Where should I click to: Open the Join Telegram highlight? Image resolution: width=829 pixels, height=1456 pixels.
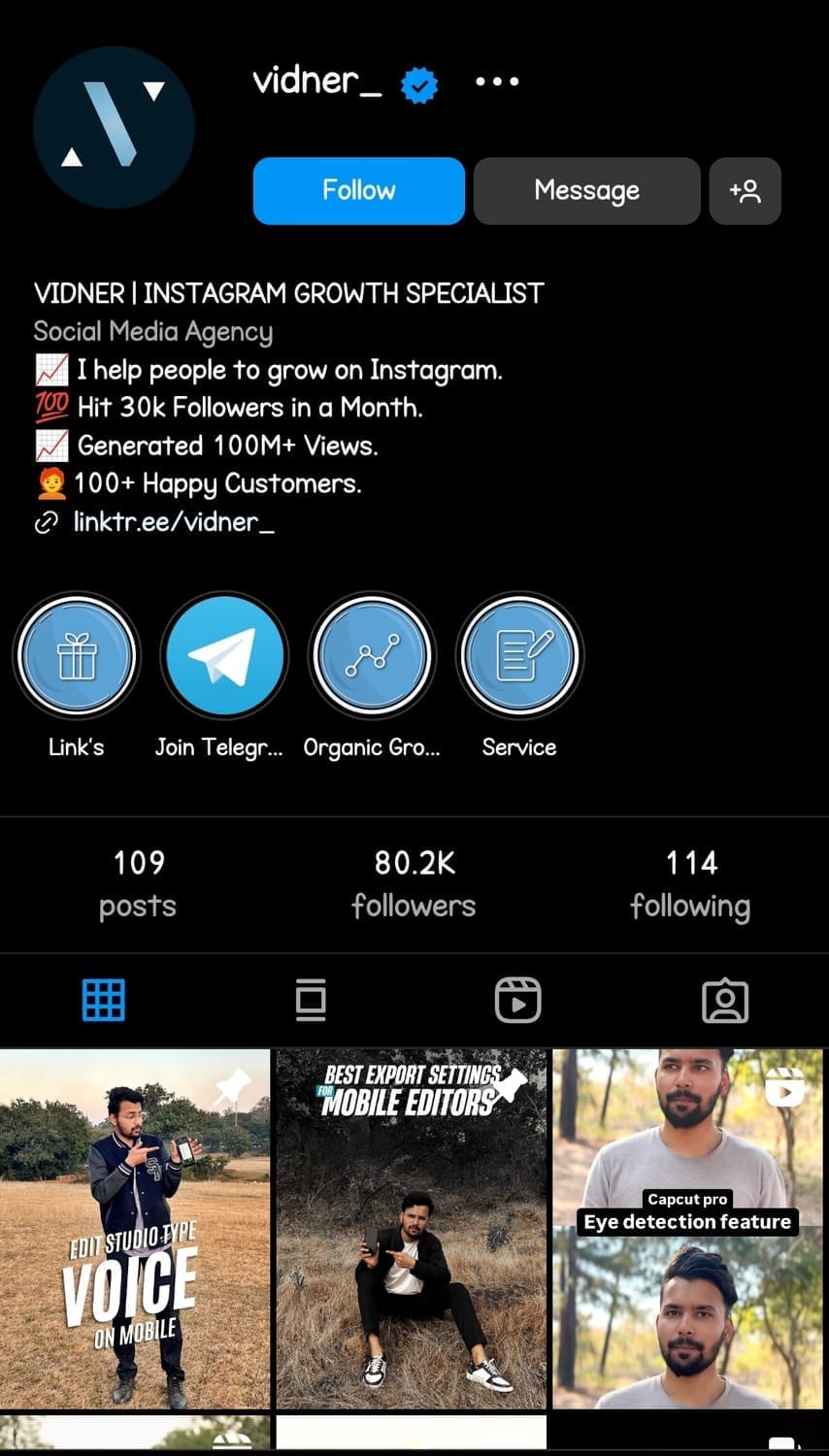223,657
